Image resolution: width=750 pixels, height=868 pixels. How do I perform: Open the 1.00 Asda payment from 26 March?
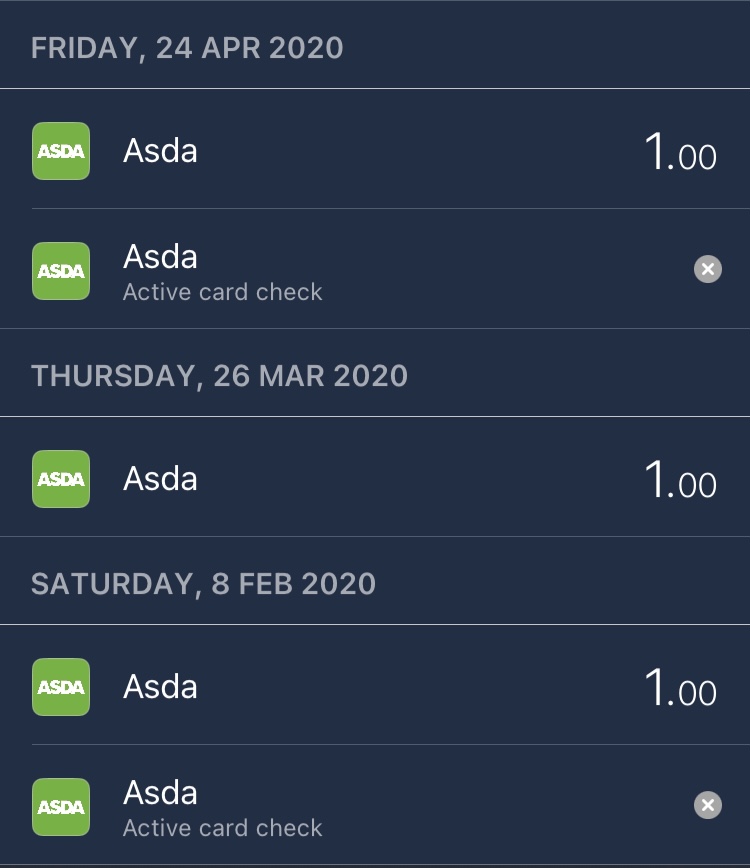375,478
